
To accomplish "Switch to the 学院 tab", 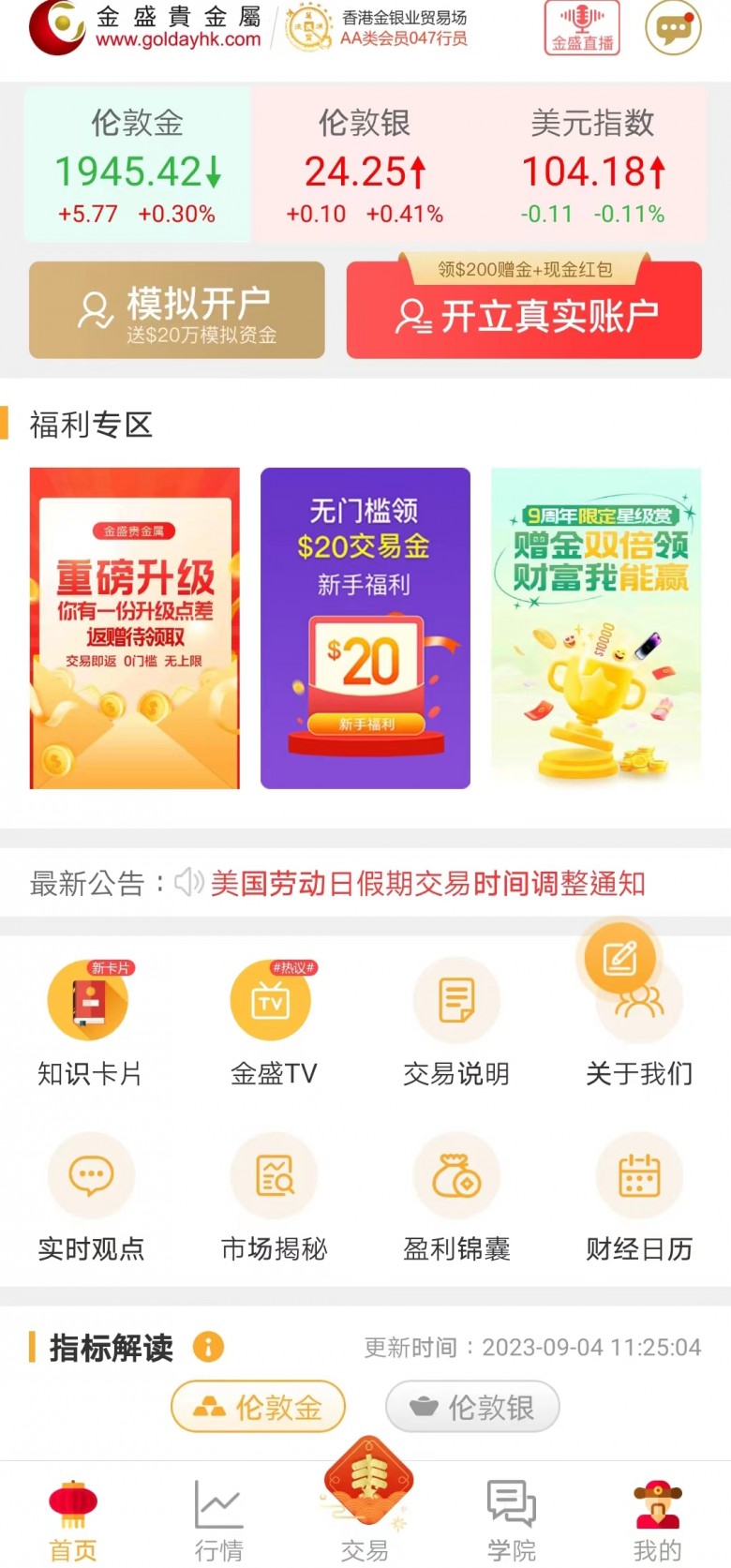I will [x=512, y=1520].
